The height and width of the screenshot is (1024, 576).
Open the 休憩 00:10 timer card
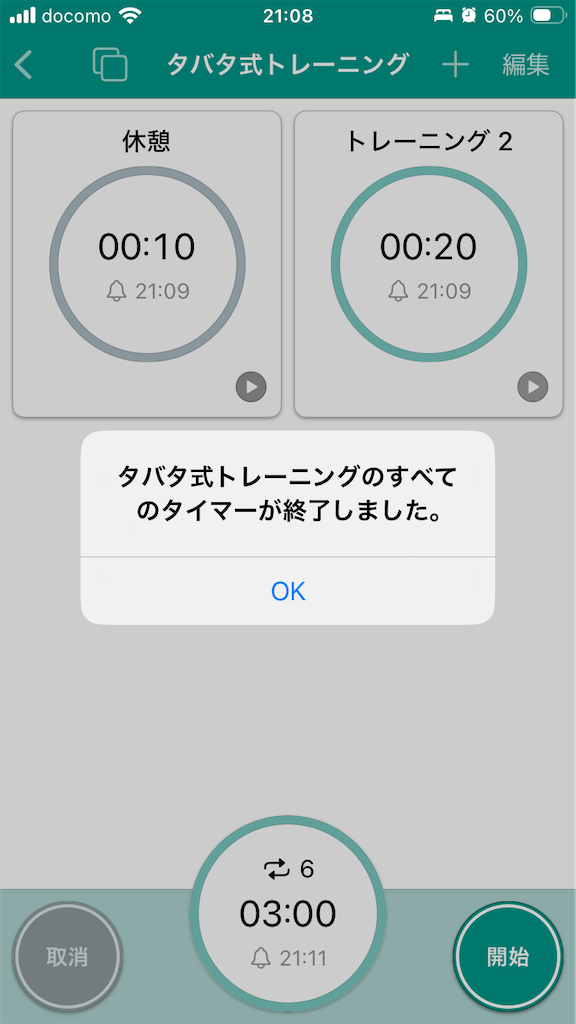point(147,264)
